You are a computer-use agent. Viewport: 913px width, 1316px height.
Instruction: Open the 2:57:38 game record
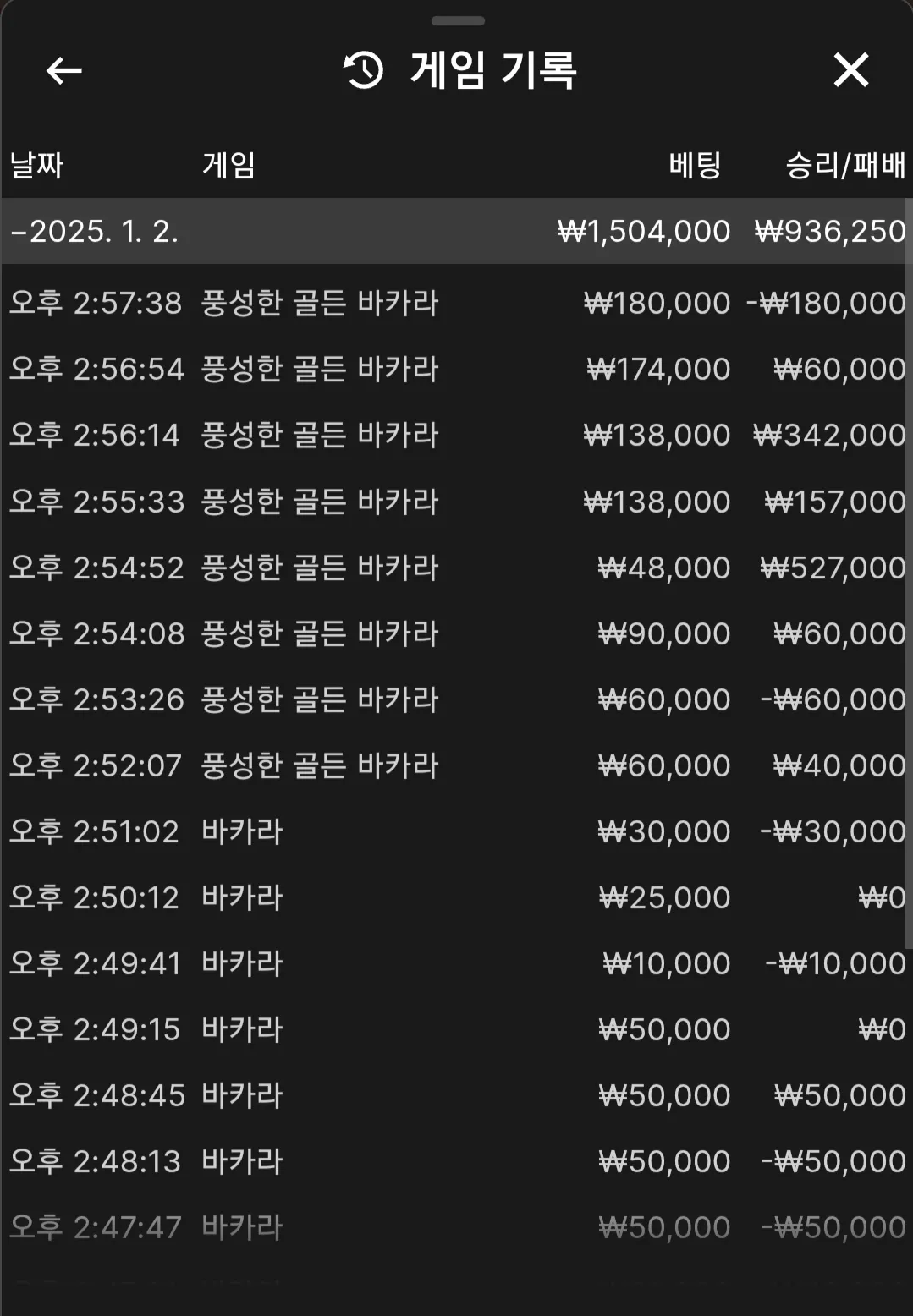(x=457, y=303)
